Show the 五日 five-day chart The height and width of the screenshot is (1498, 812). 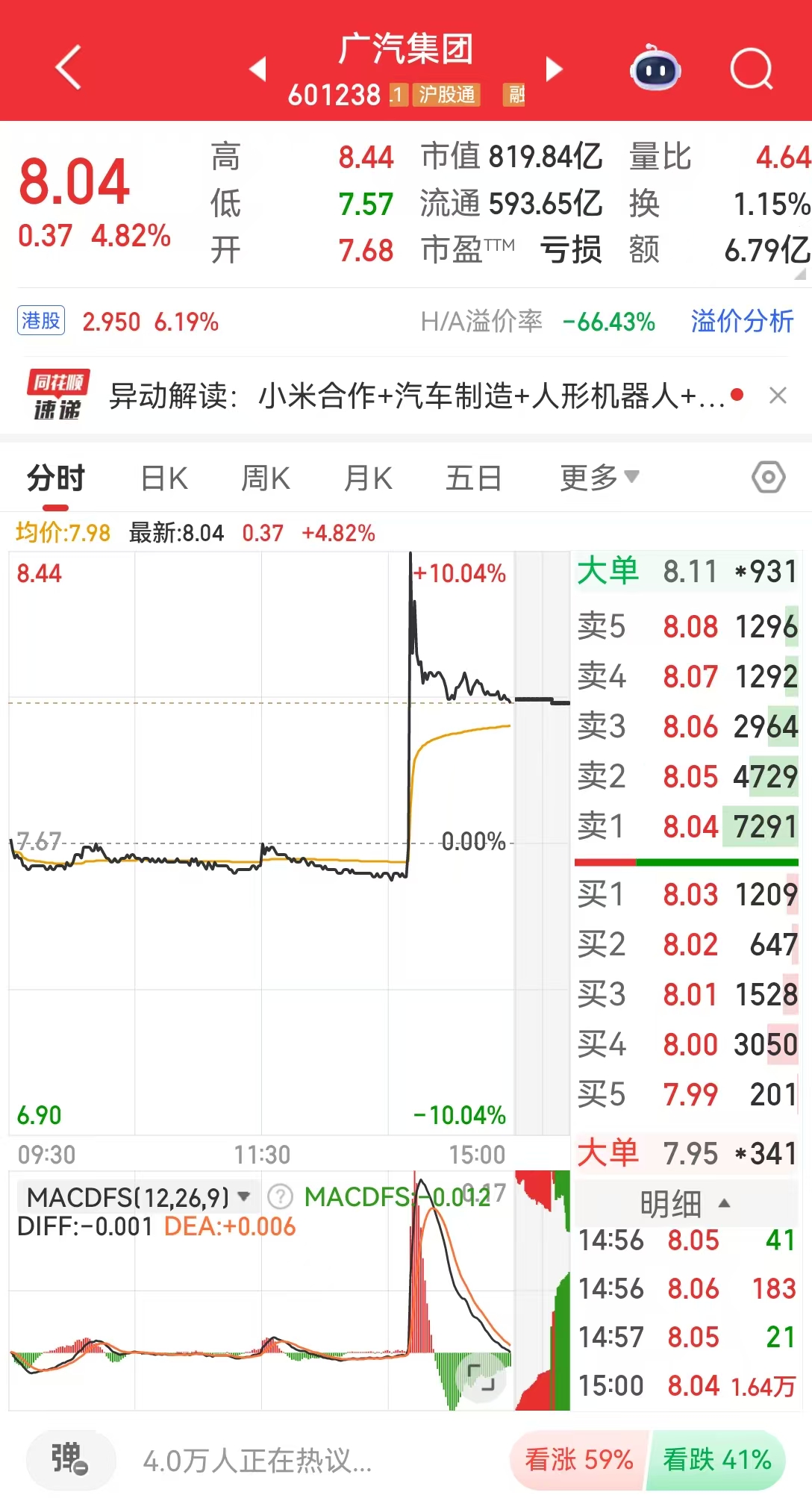473,478
